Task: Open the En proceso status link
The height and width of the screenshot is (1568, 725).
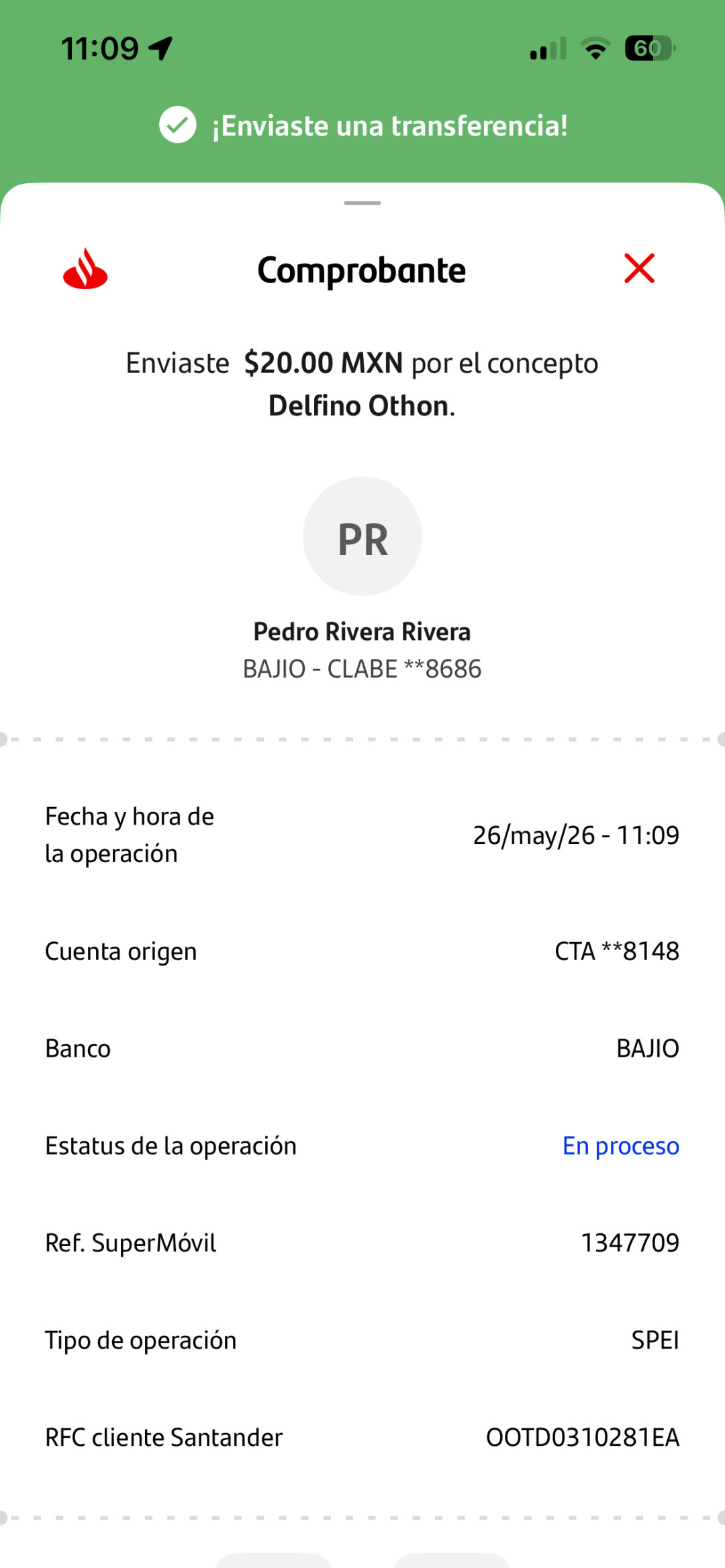Action: point(621,1146)
